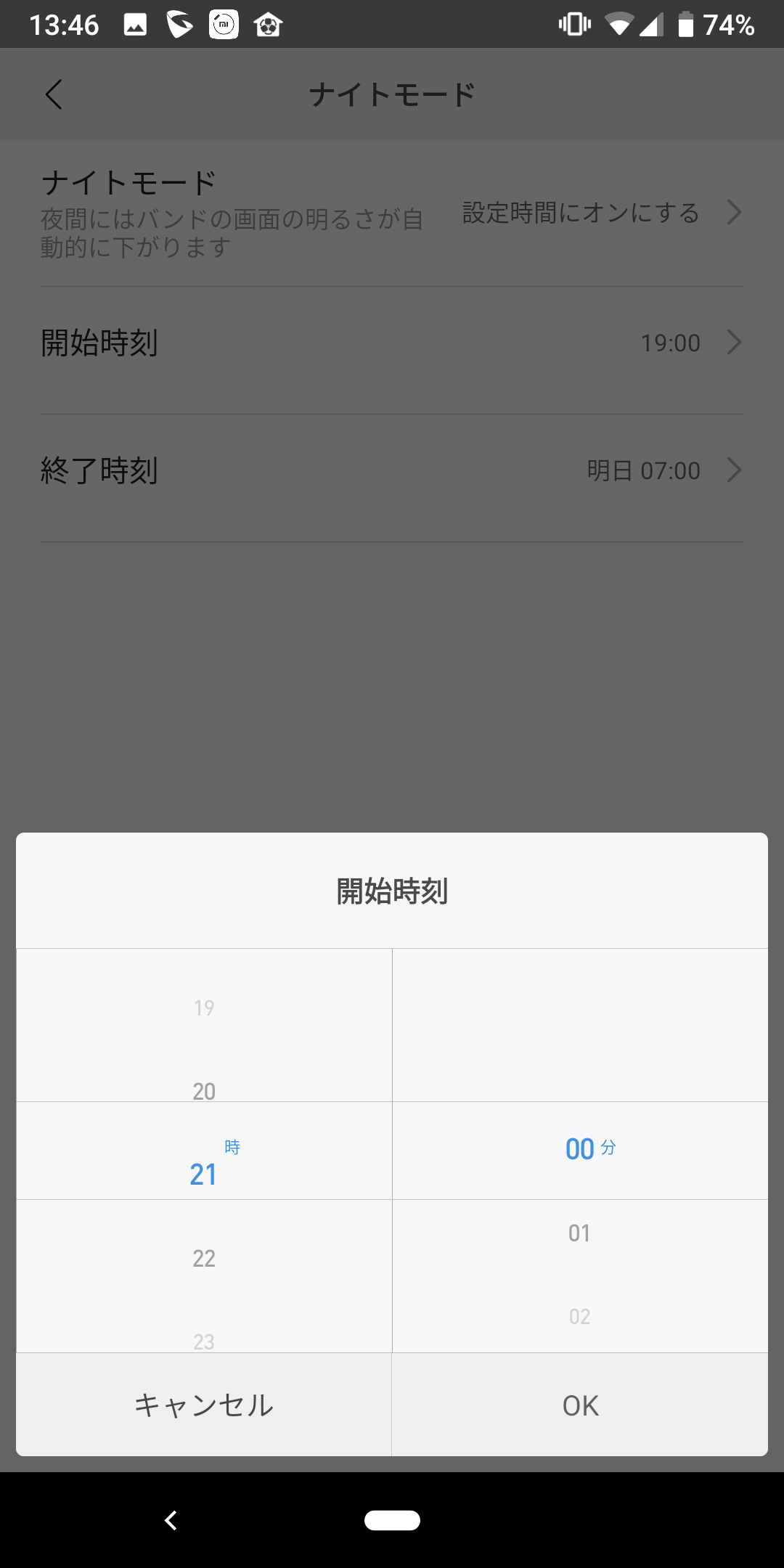Viewport: 784px width, 1568px height.
Task: Select hour 22 in the picker
Action: pos(204,1258)
